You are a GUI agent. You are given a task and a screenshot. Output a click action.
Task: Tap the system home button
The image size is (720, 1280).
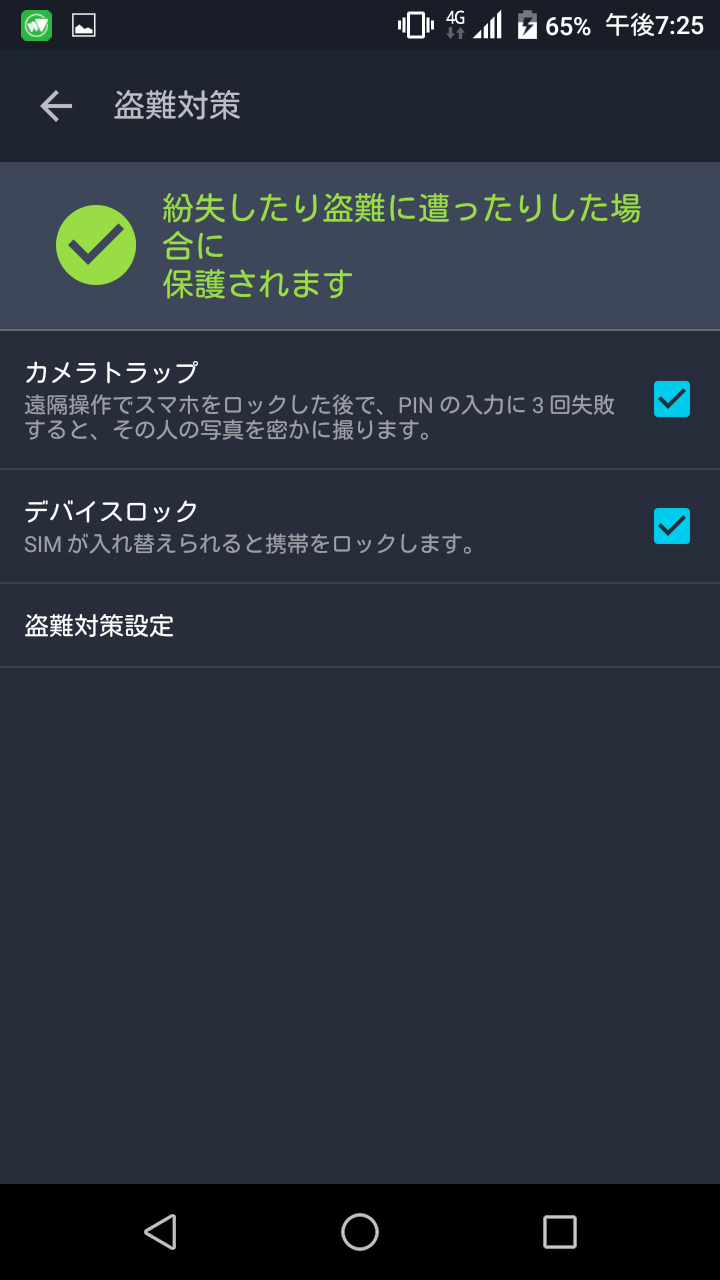tap(360, 1232)
